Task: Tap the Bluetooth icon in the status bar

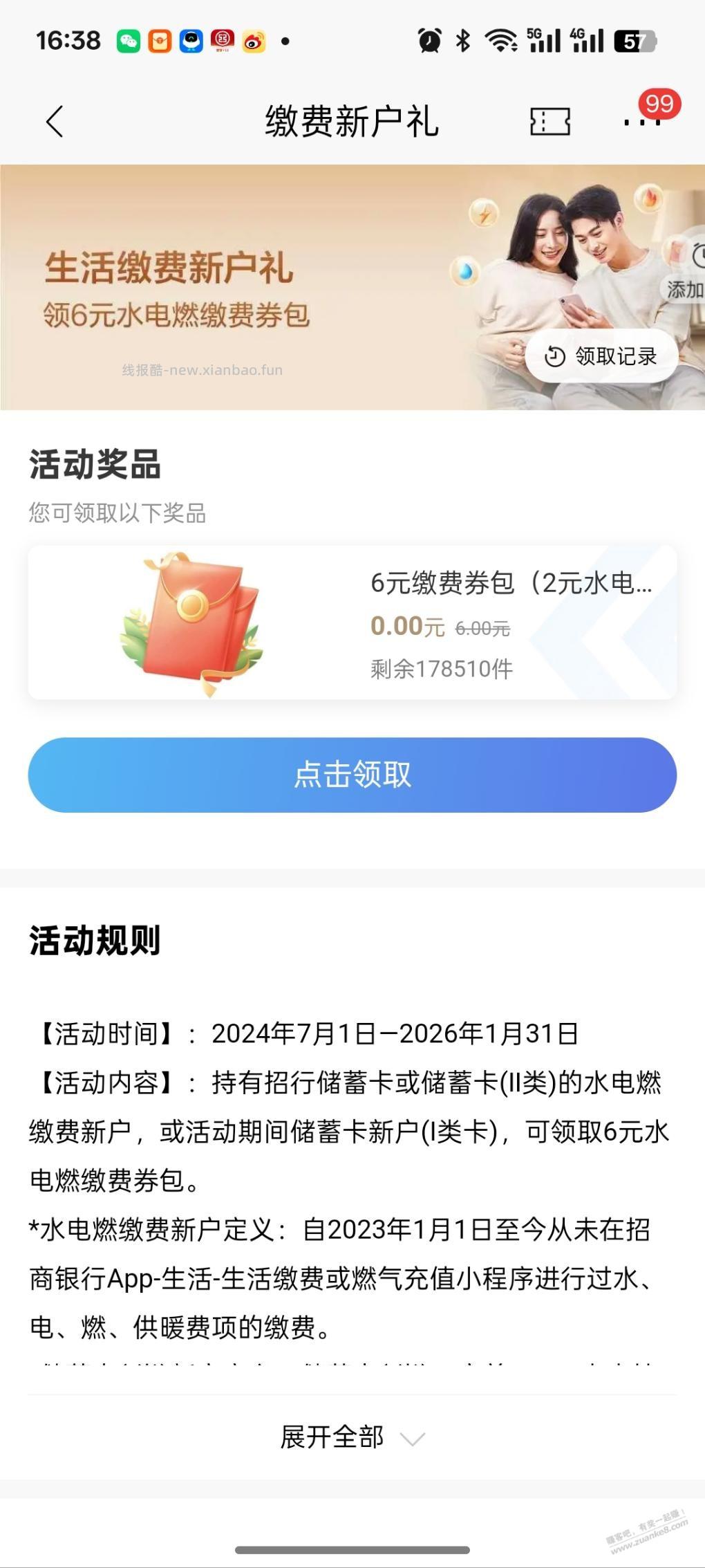Action: pyautogui.click(x=464, y=41)
